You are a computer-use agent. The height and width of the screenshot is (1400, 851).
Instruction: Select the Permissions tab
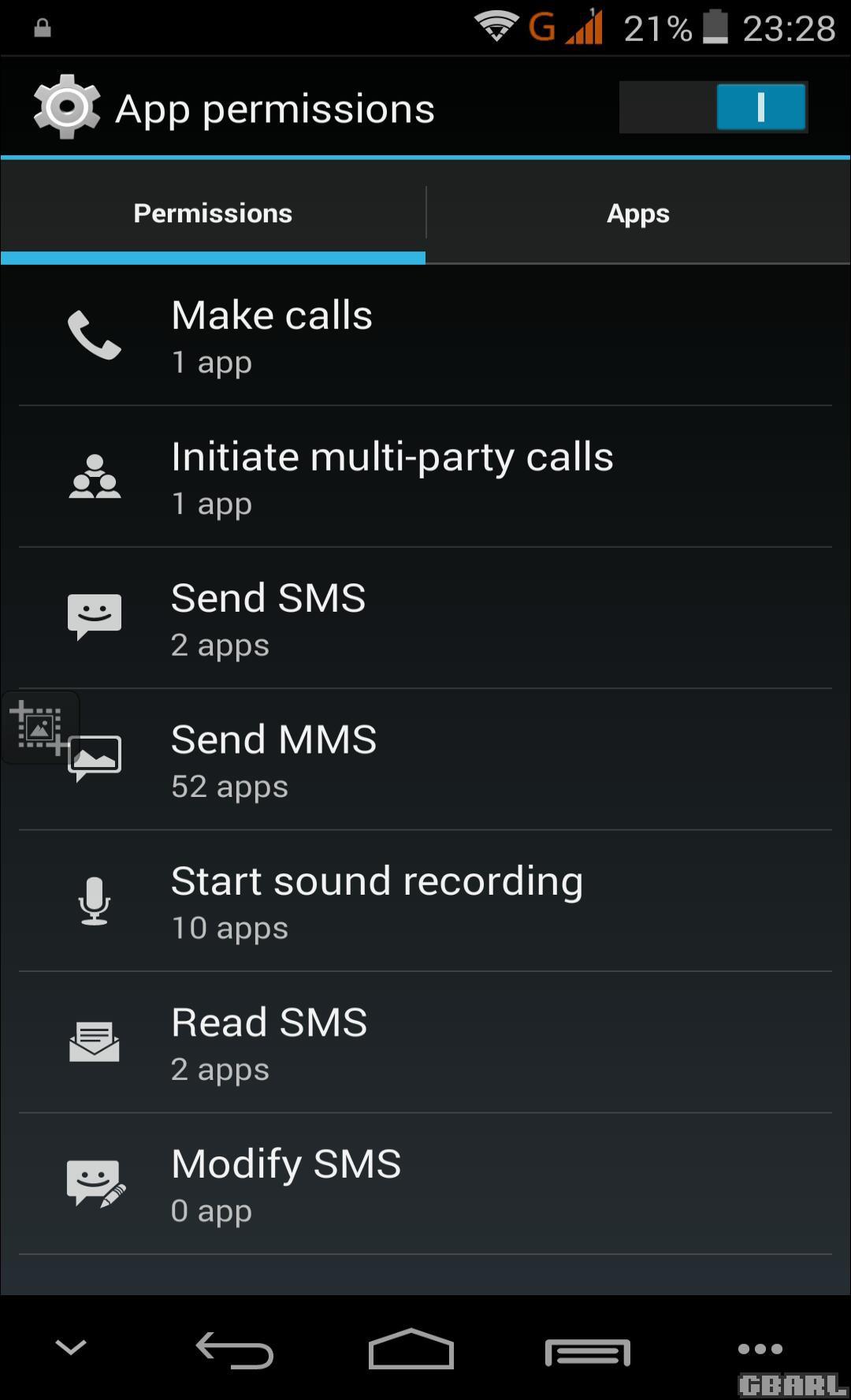click(x=213, y=213)
